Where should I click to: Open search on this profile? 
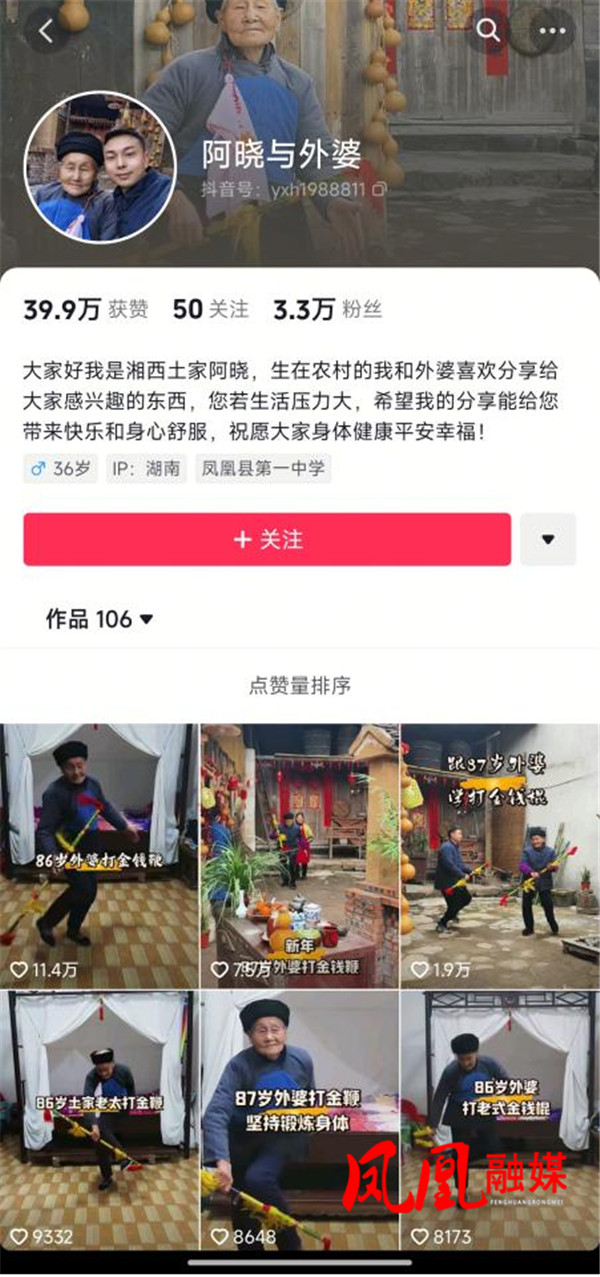point(488,31)
